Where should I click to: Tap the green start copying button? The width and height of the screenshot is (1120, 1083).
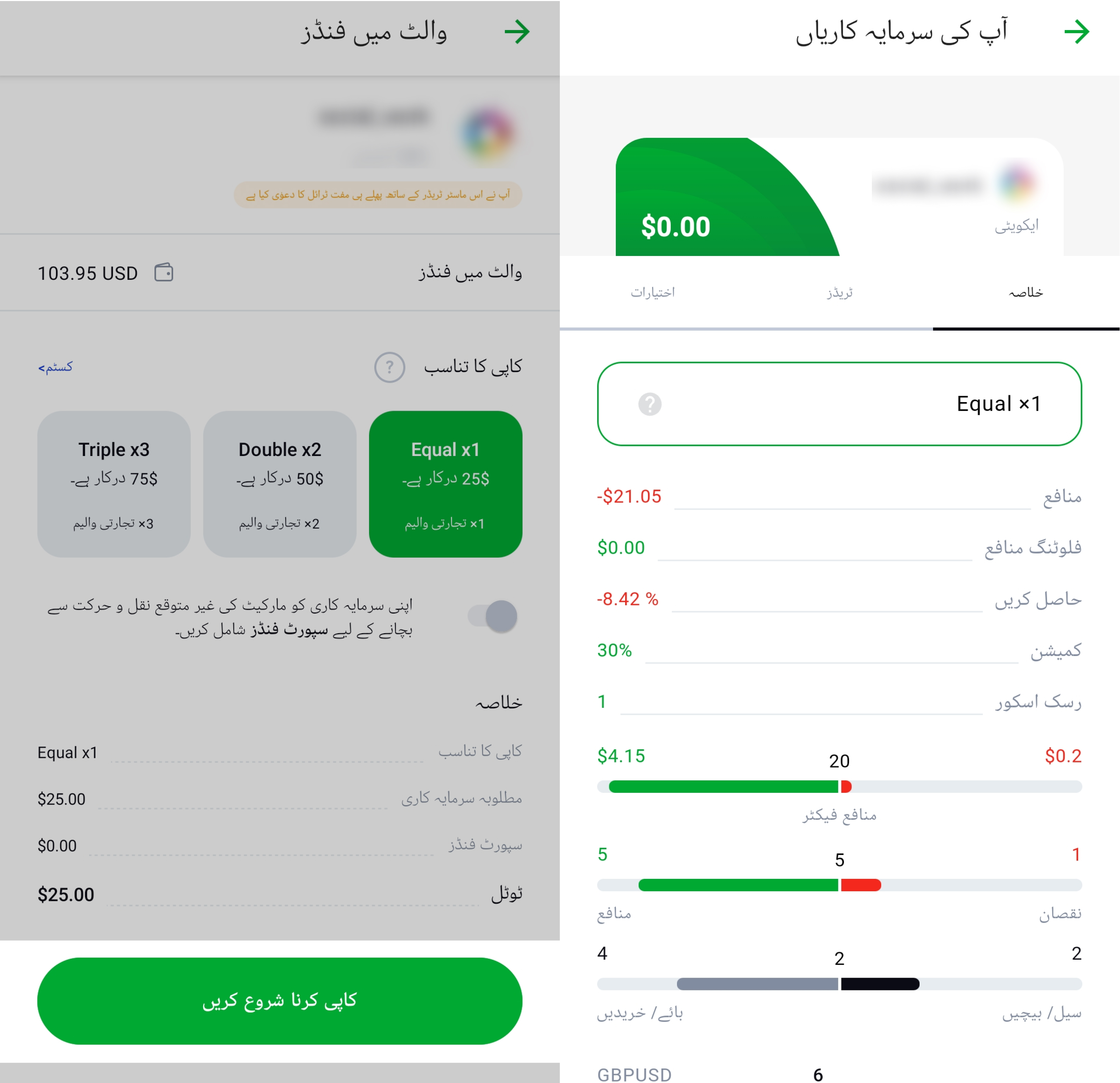click(x=280, y=1001)
